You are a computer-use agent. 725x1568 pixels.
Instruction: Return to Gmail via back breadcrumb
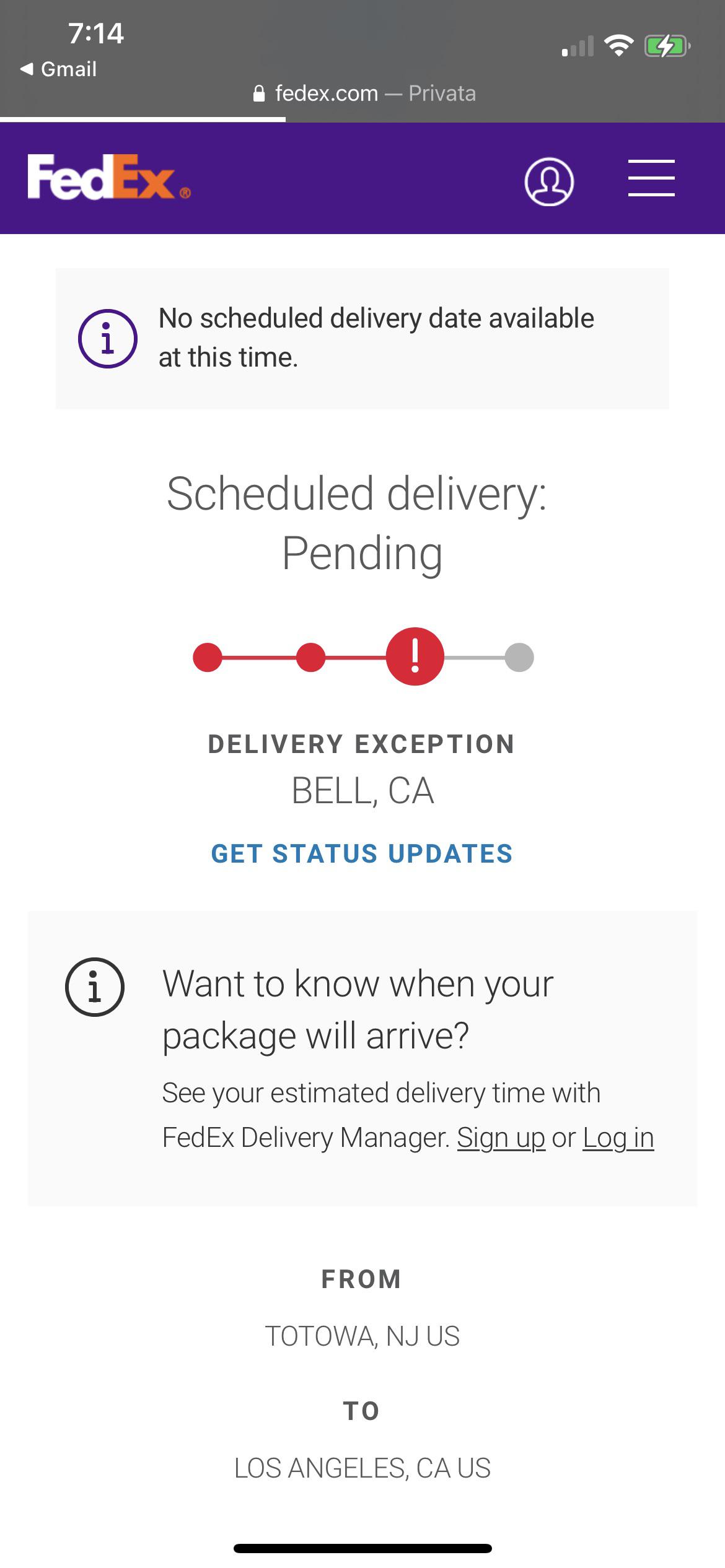pos(59,69)
